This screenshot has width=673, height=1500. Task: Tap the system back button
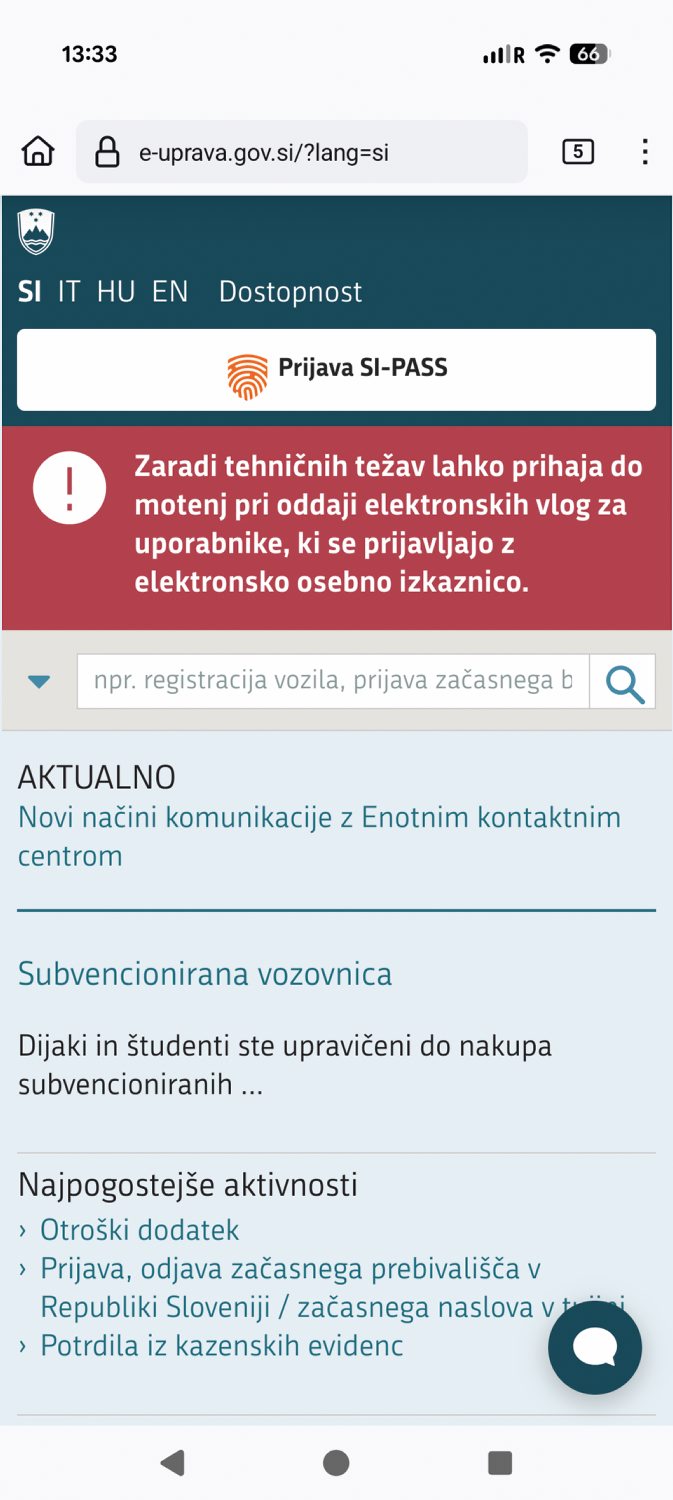point(173,1463)
